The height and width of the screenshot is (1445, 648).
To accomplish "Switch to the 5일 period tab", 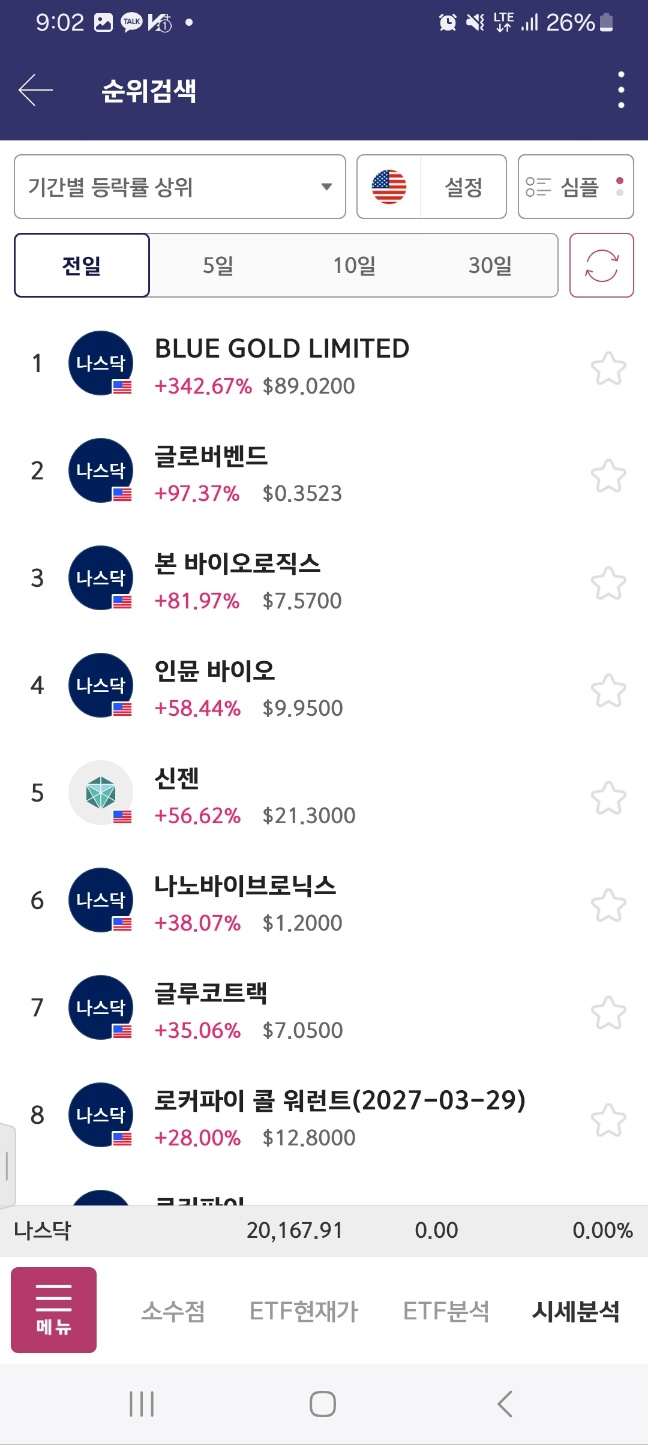I will (217, 266).
